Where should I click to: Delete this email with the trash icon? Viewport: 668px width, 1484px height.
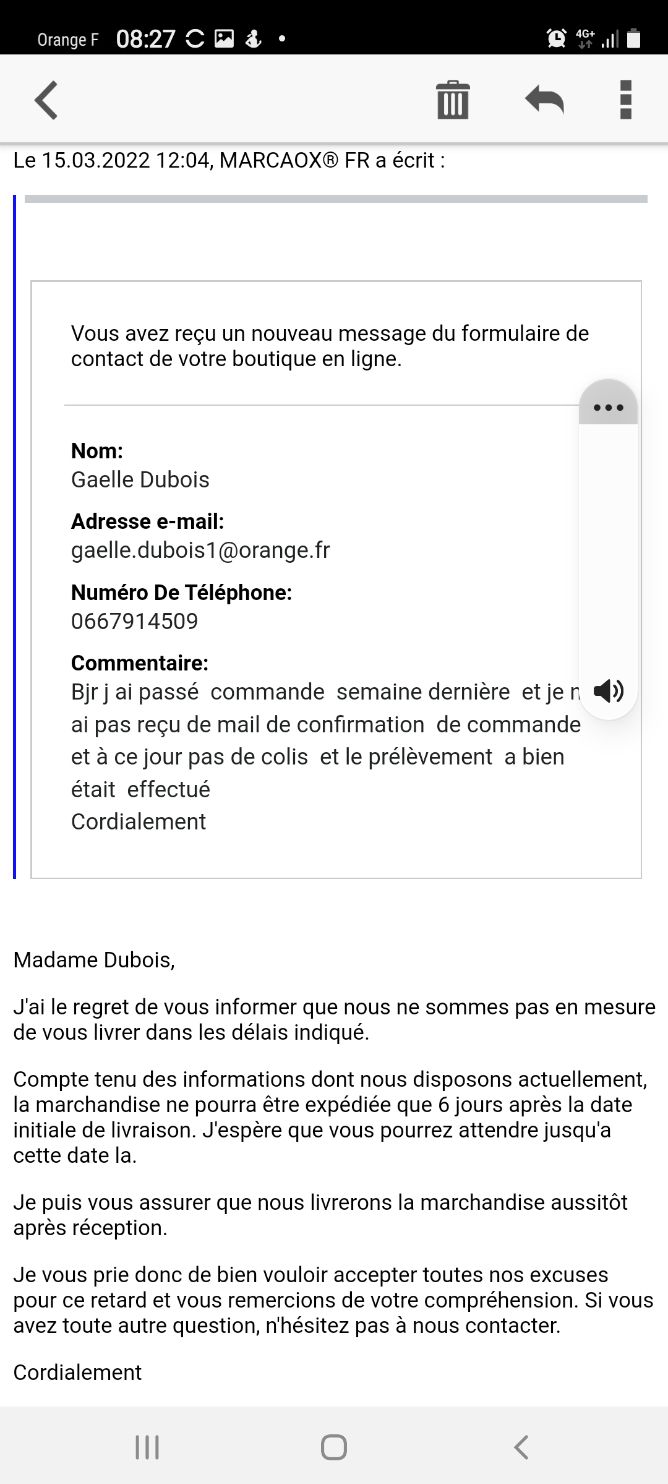452,100
